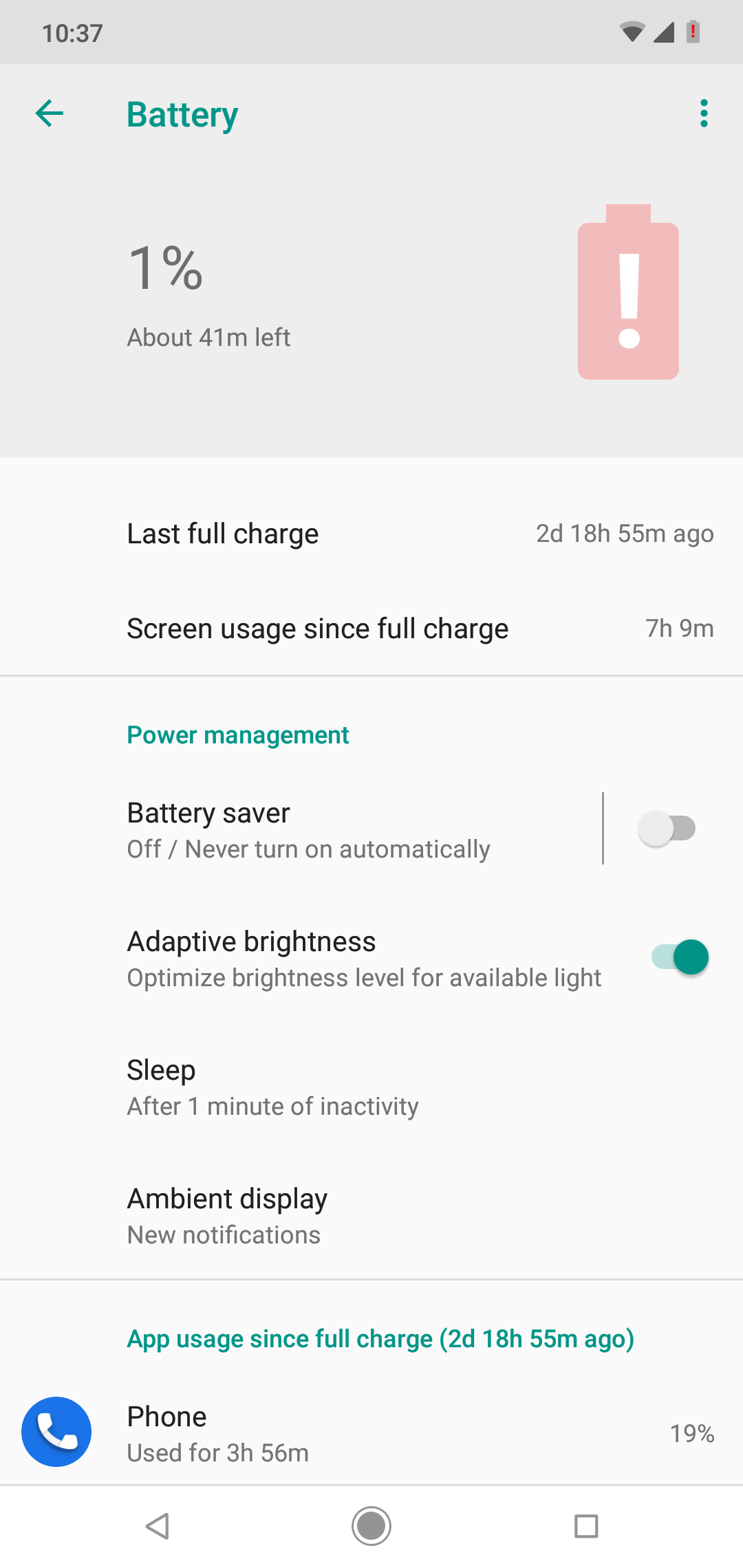Open the overflow menu
The image size is (743, 1568).
(x=703, y=113)
